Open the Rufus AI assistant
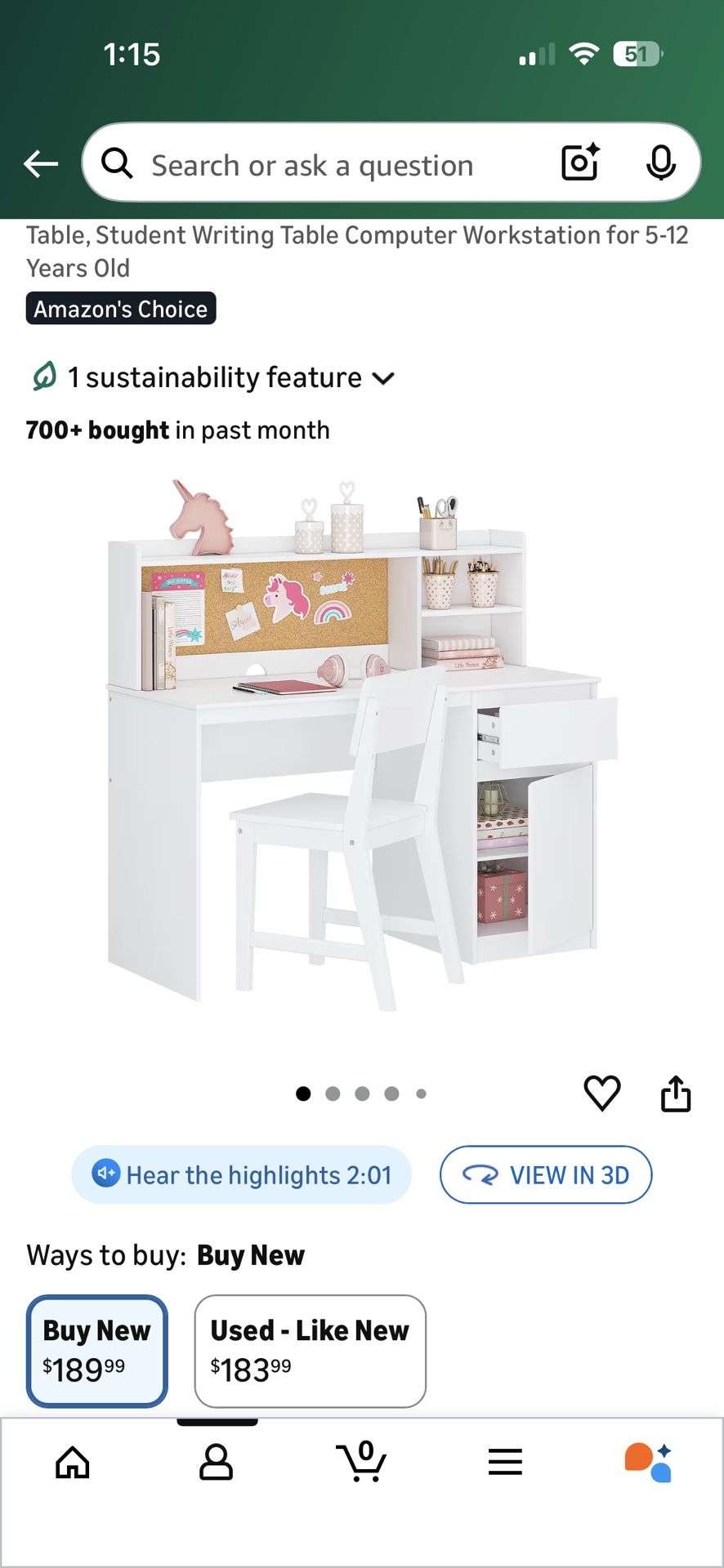Screen dimensions: 724x1568 click(649, 1462)
